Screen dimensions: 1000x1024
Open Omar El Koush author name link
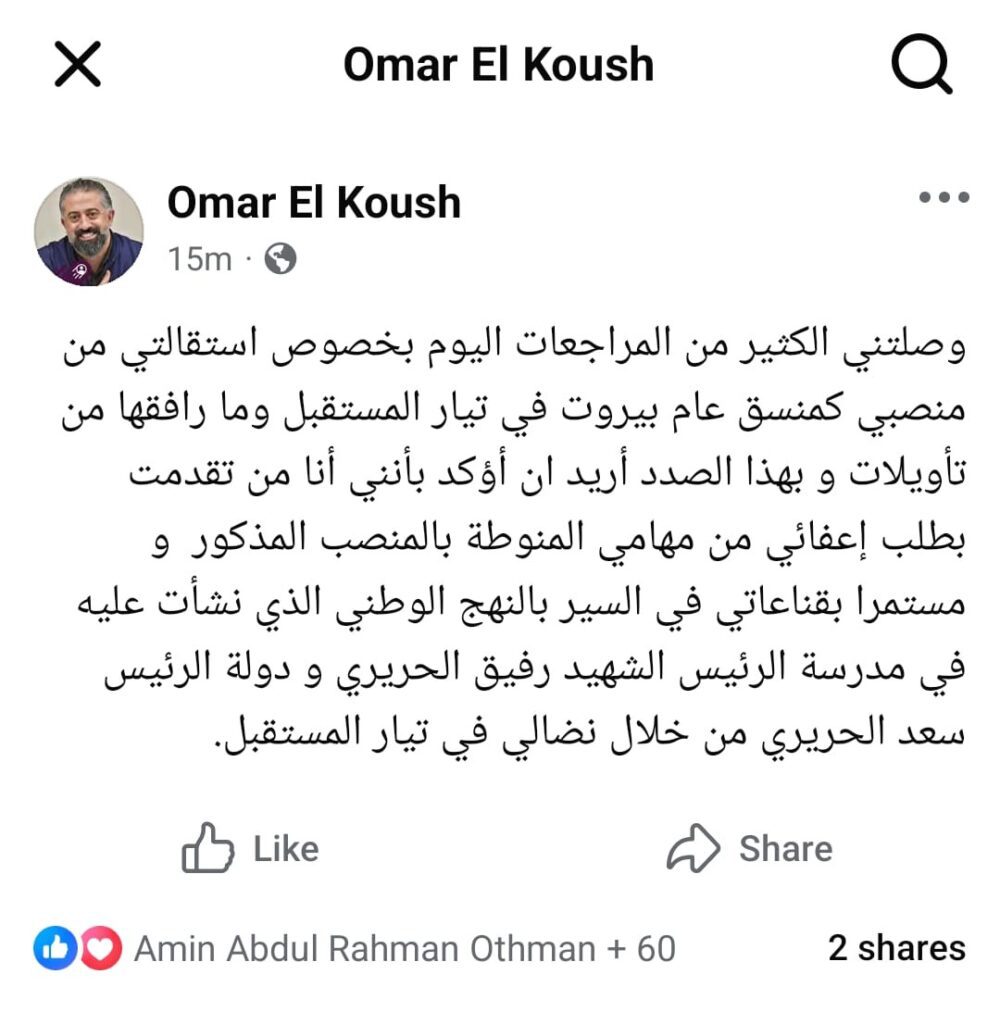tap(313, 203)
